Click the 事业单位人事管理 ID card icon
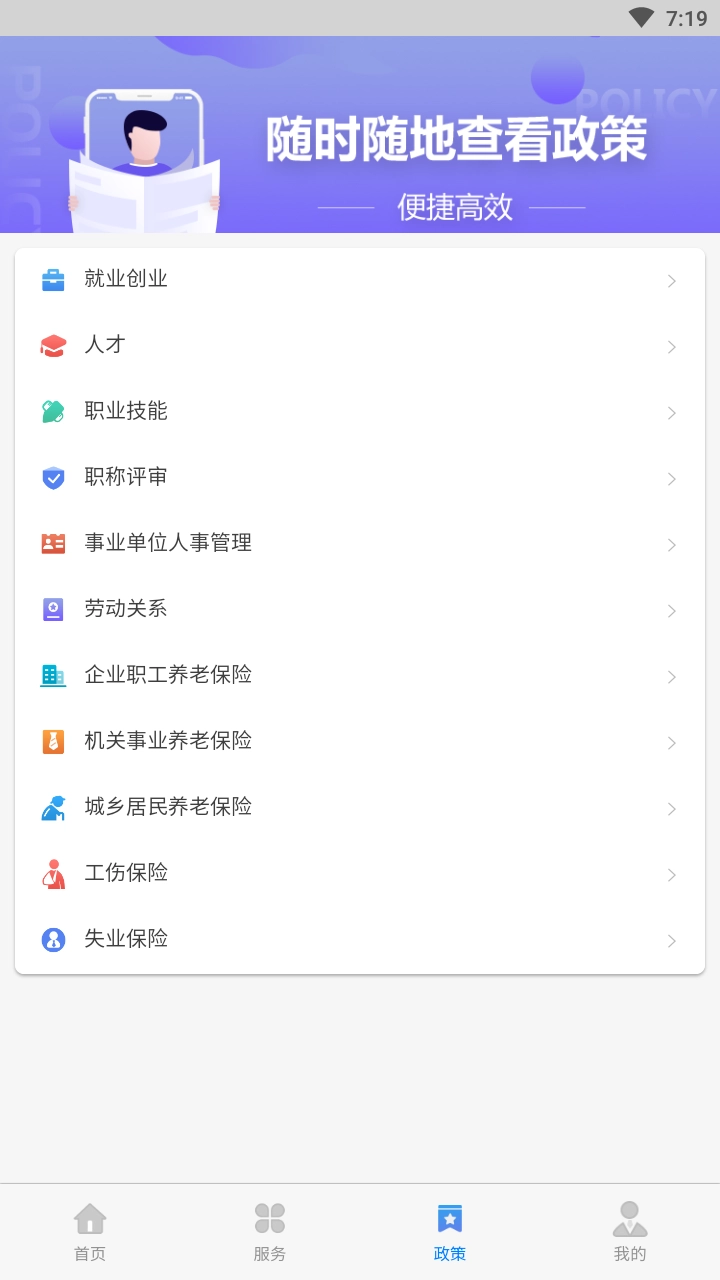This screenshot has height=1280, width=720. click(53, 544)
